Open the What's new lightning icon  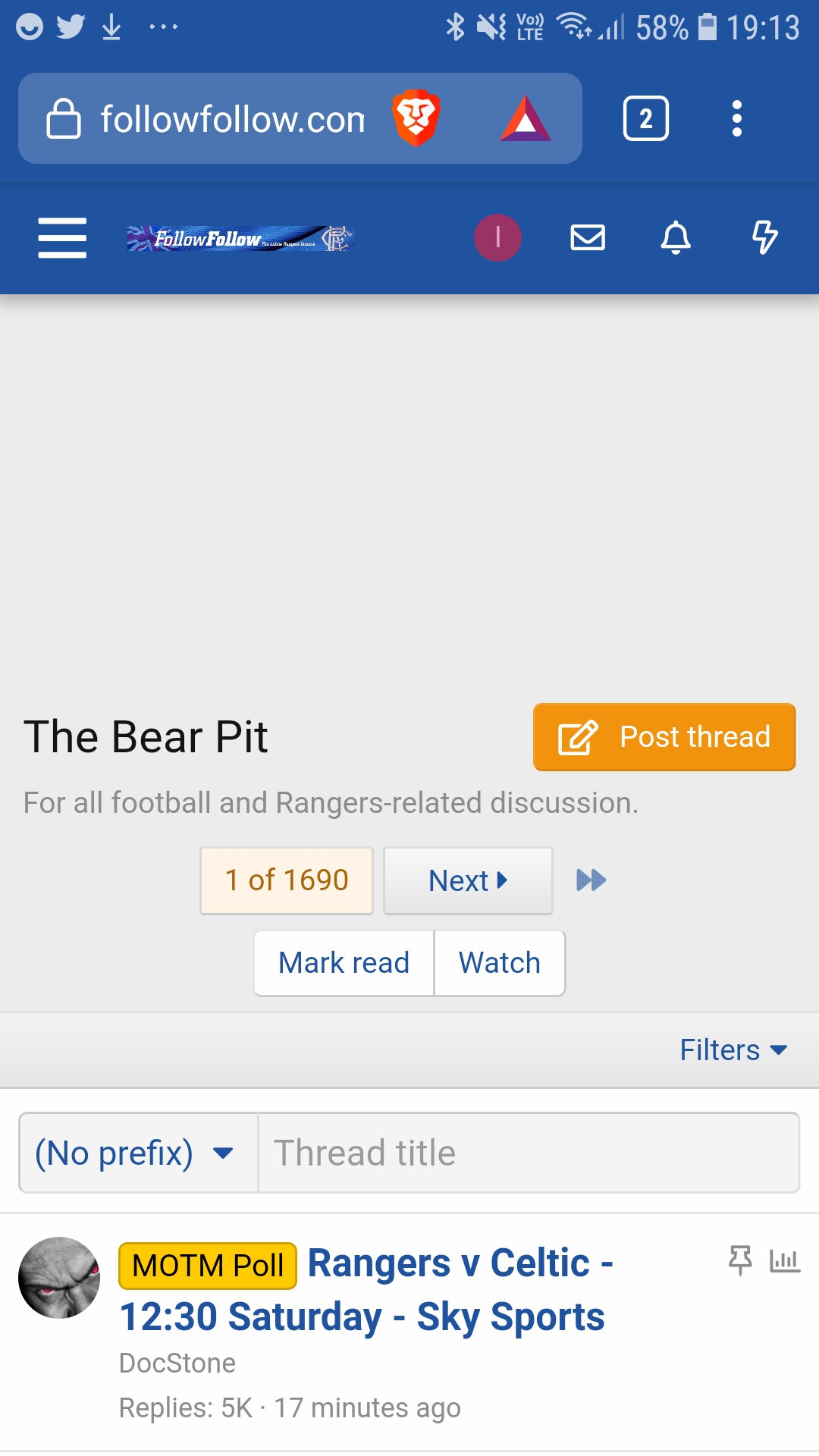[764, 237]
